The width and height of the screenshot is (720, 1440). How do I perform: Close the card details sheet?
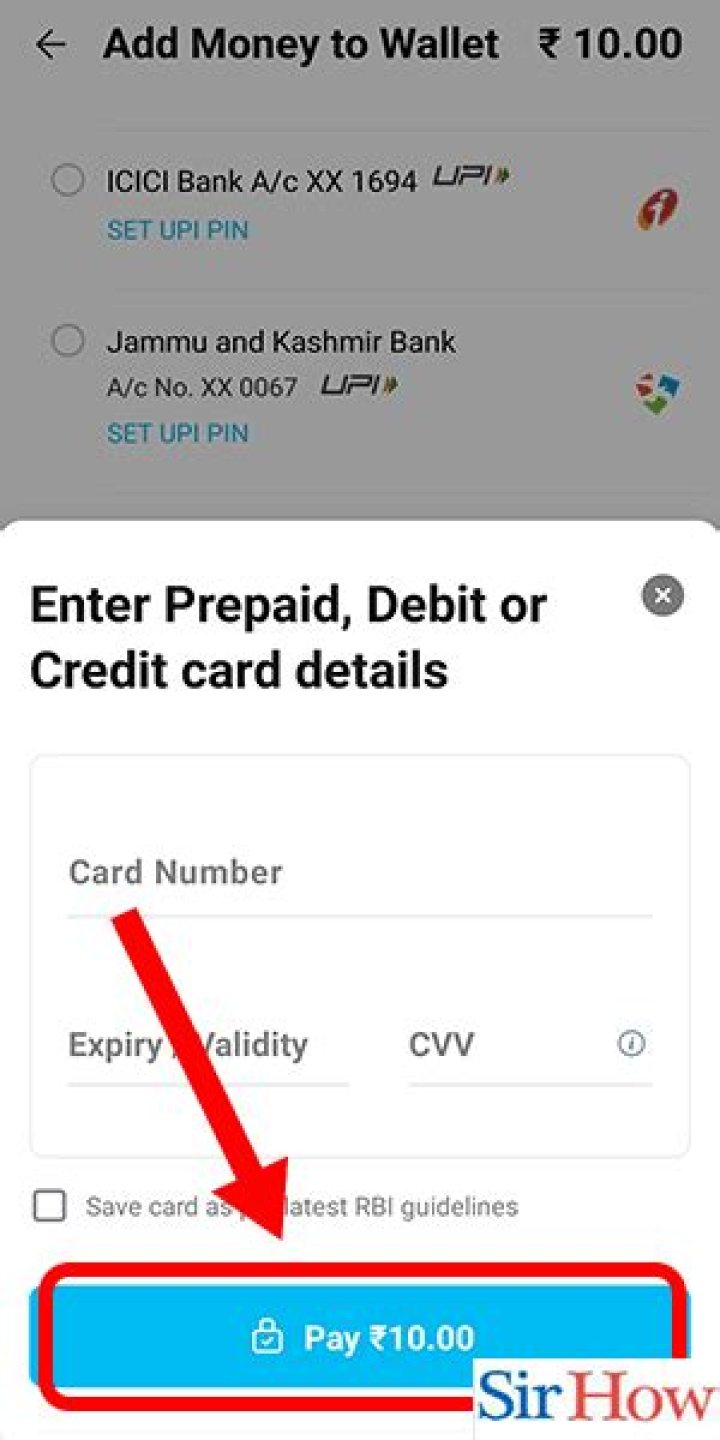[662, 596]
